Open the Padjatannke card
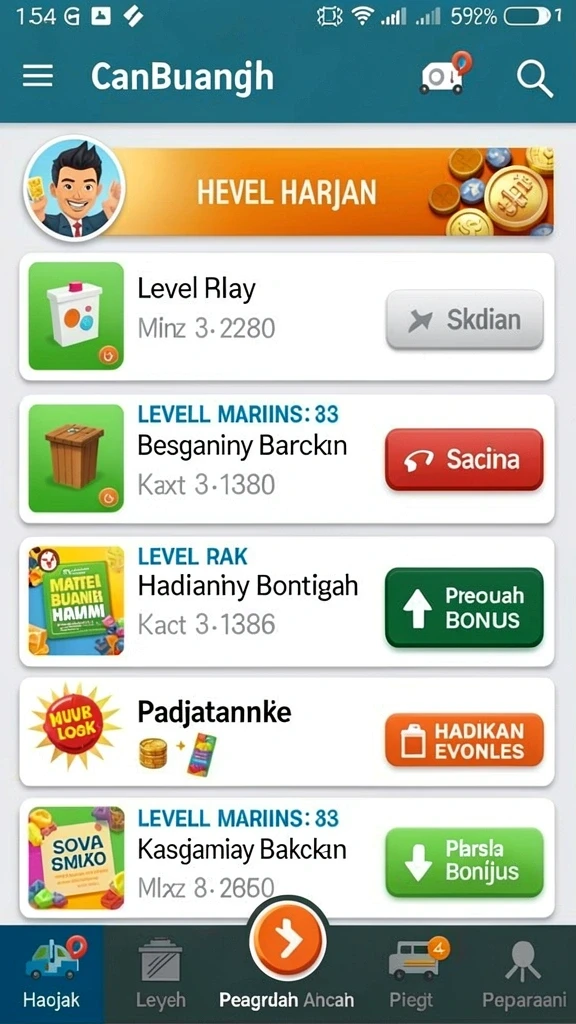 coord(287,731)
